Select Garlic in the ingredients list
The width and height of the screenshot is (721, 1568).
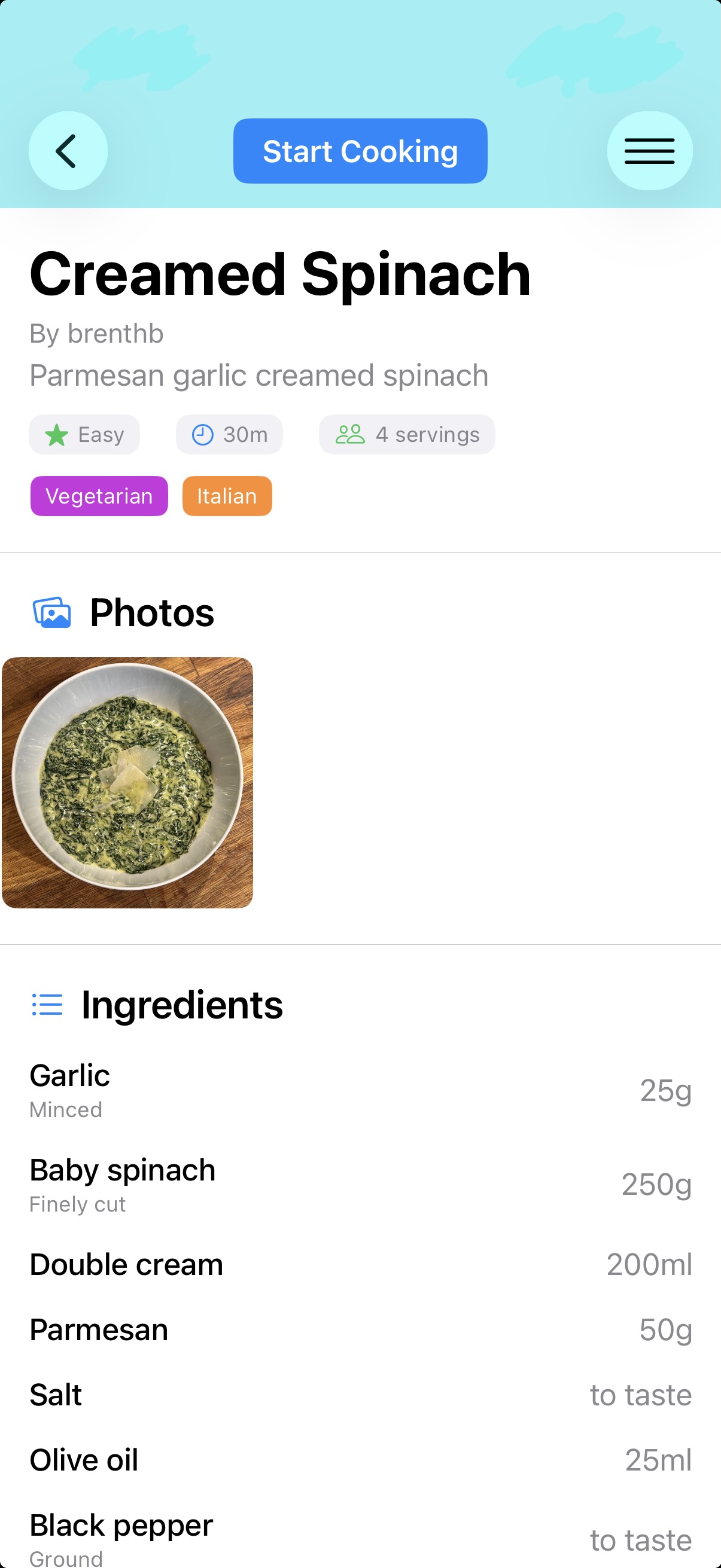tap(69, 1075)
